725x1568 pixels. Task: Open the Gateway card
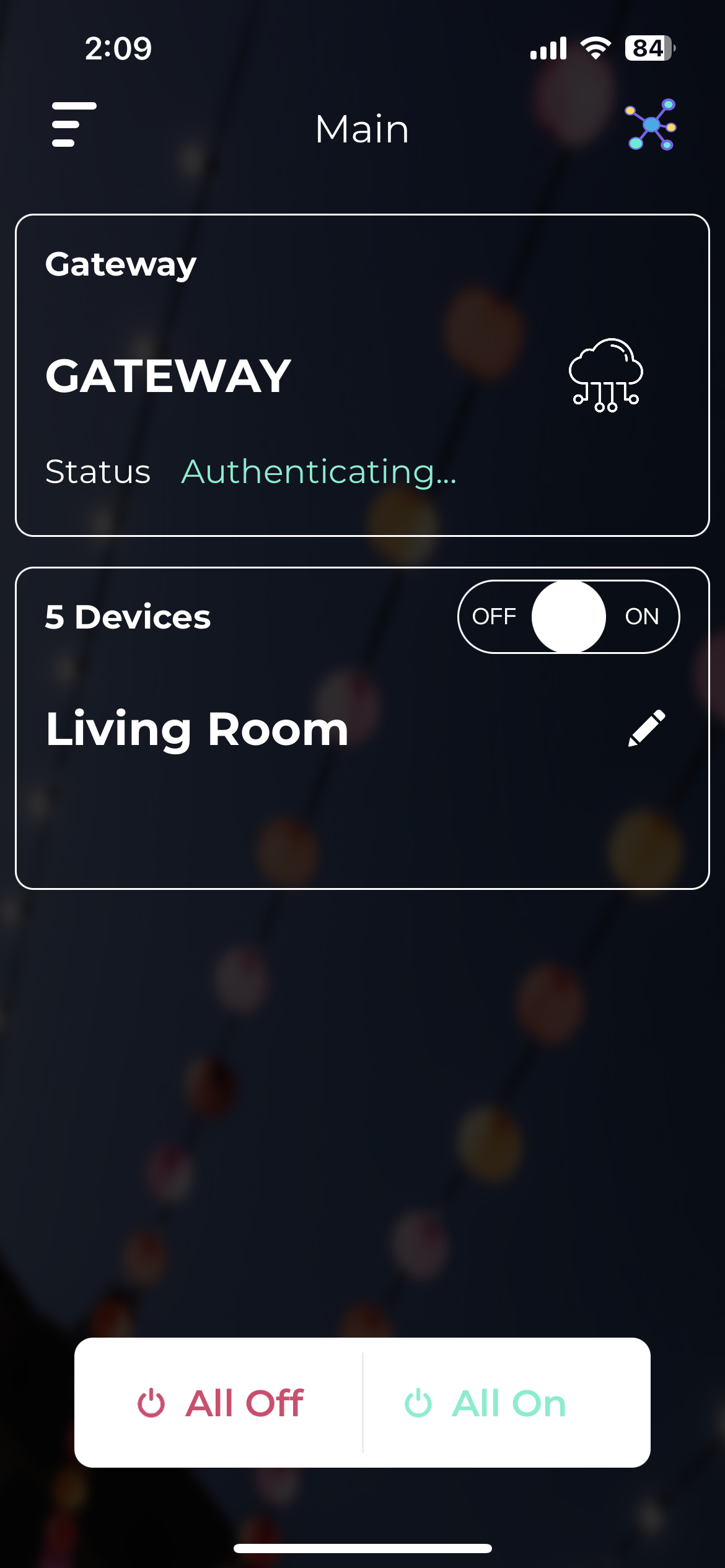point(362,375)
